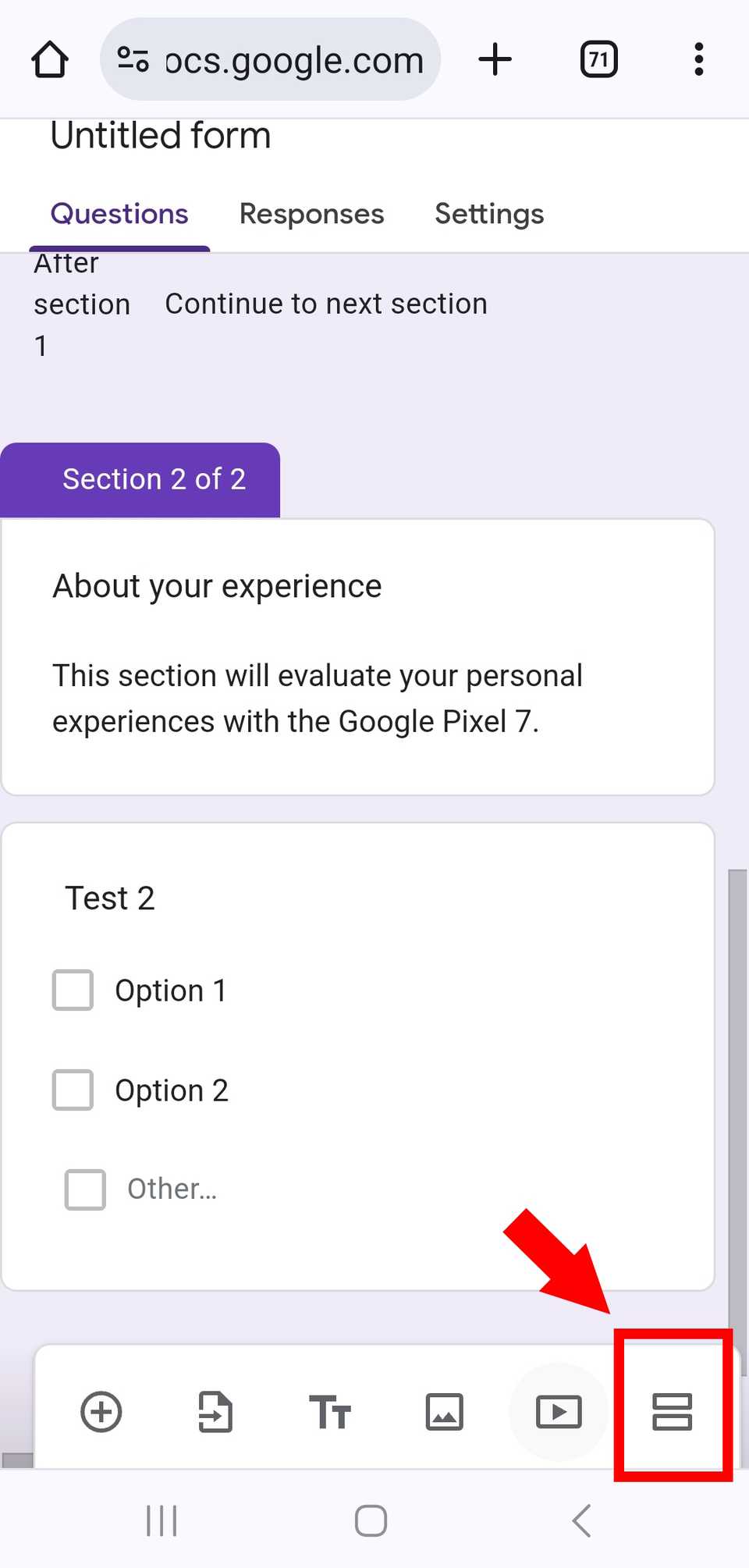Add a new question with the plus icon
This screenshot has width=749, height=1568.
click(101, 1411)
